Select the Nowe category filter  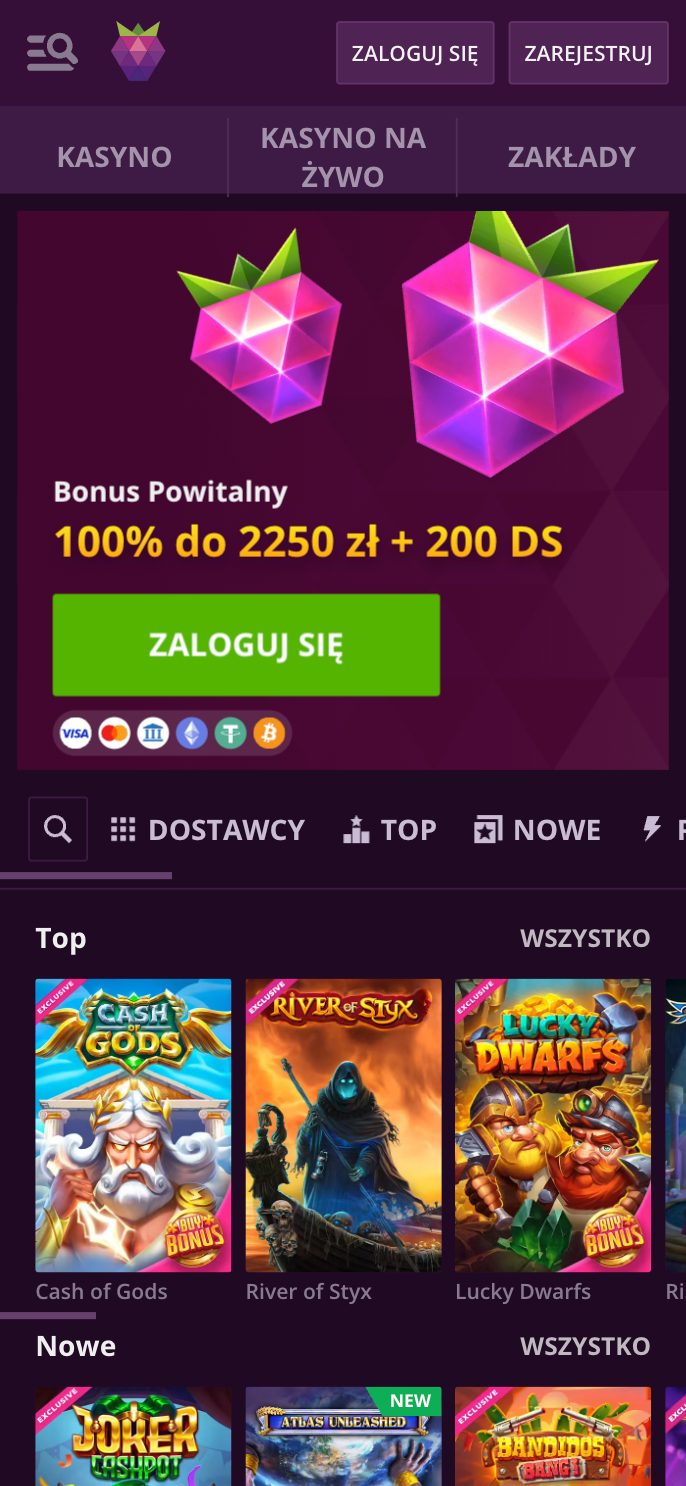[x=537, y=830]
